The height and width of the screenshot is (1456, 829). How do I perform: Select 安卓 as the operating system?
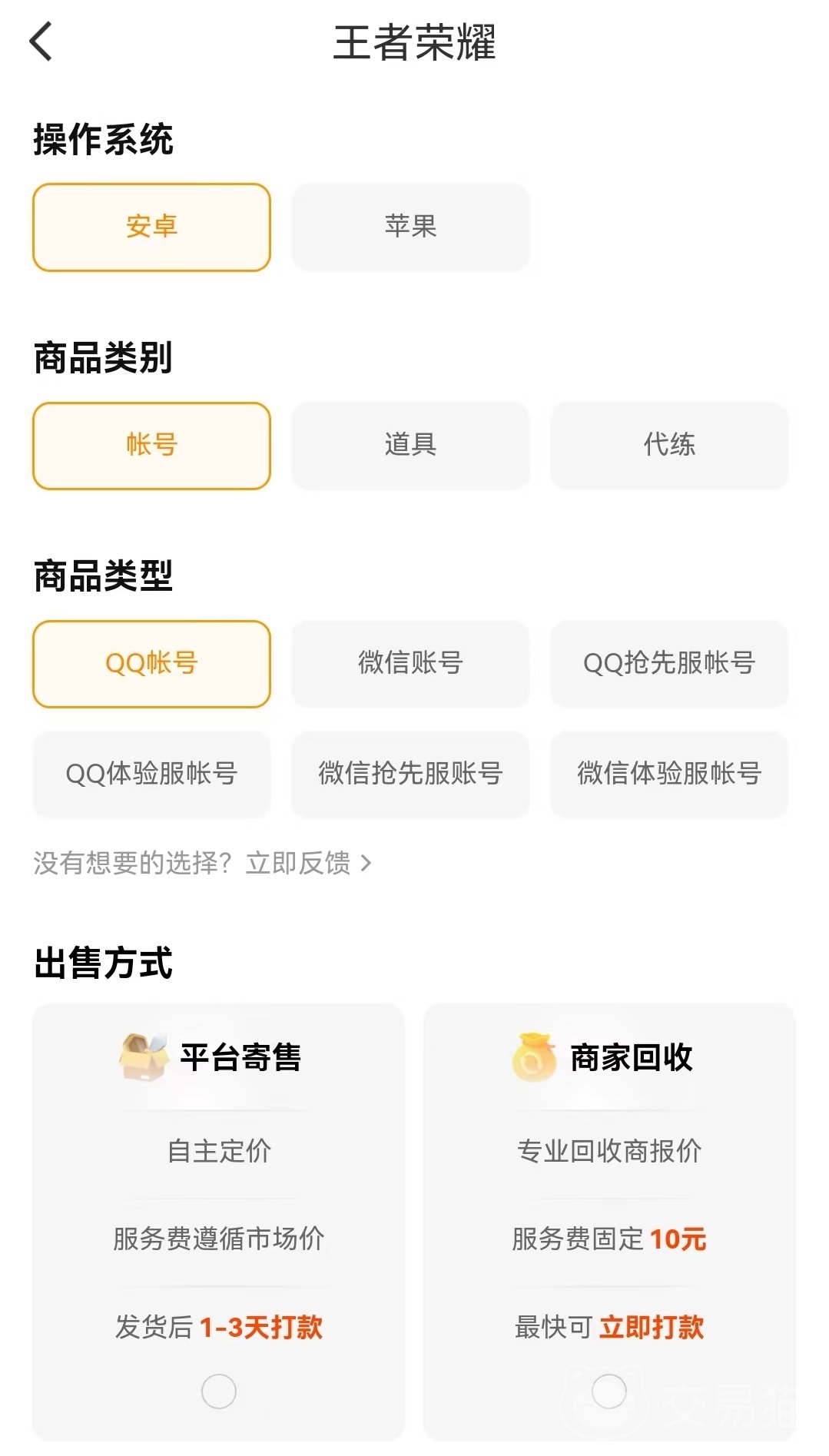[151, 227]
